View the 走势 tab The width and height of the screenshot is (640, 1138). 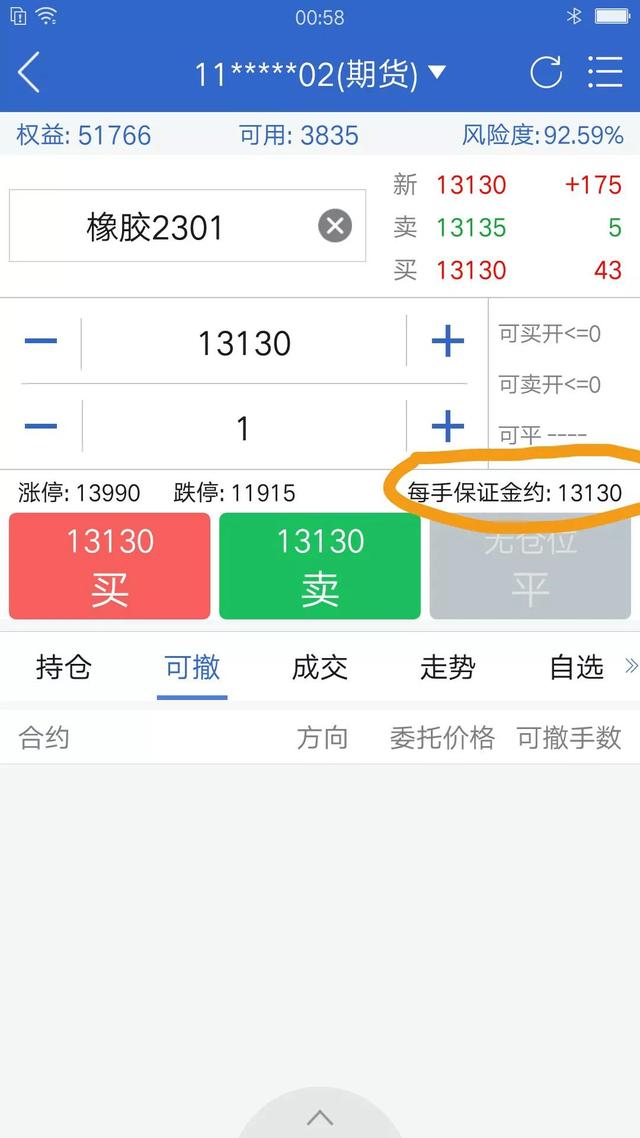[447, 667]
